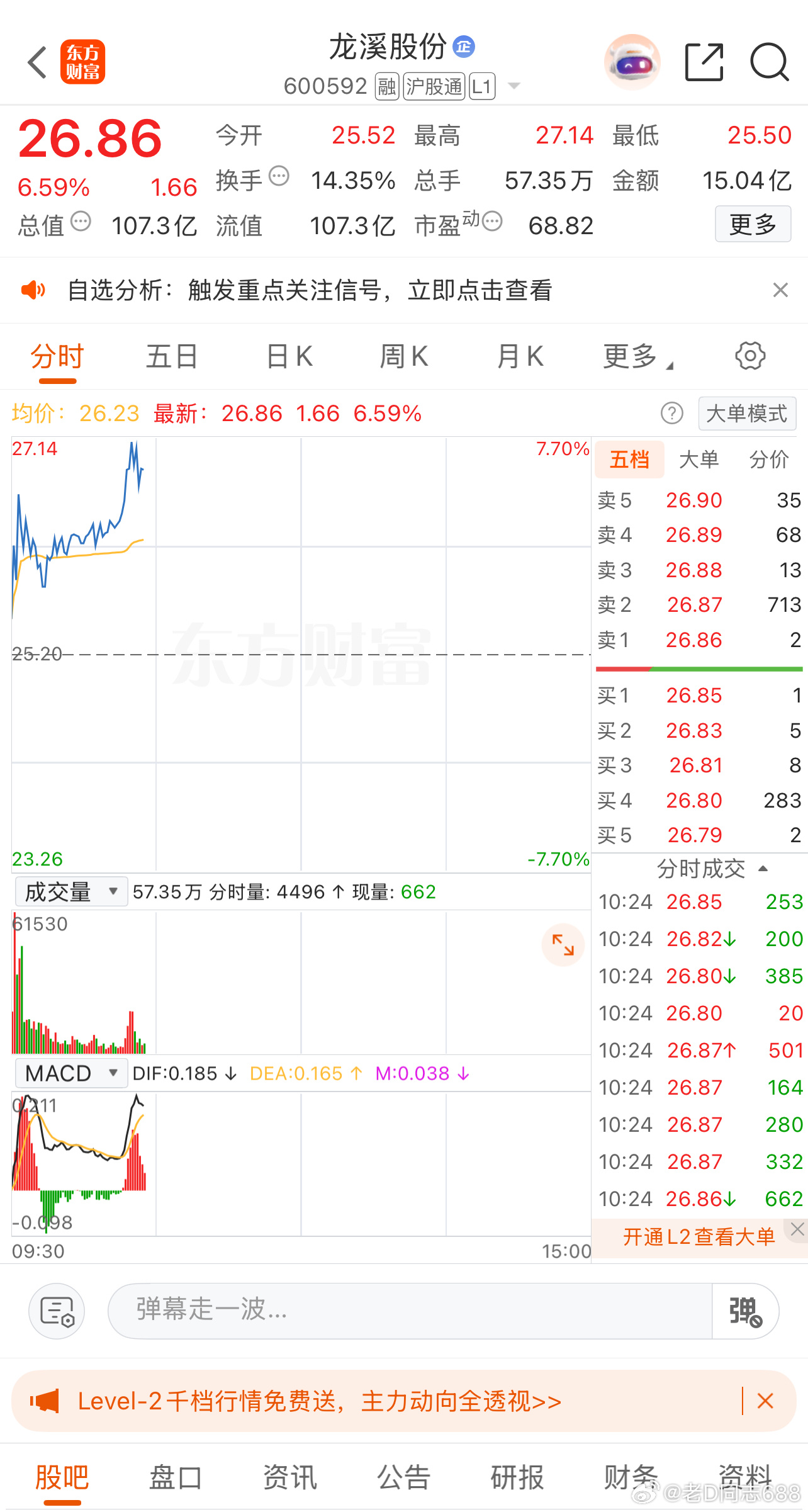808x1512 pixels.
Task: Open the 成交量 indicator dropdown
Action: (x=71, y=892)
